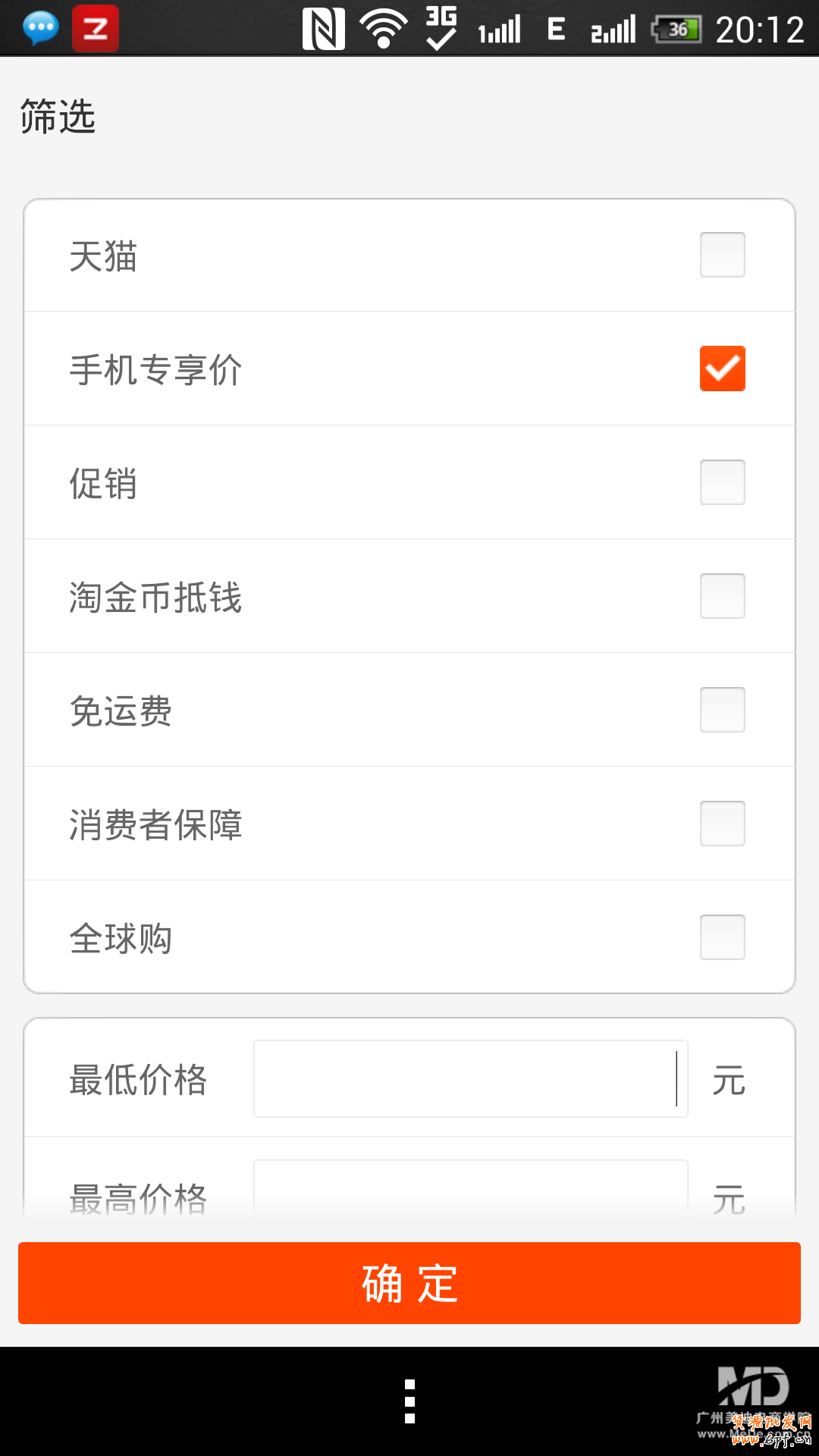This screenshot has width=819, height=1456.
Task: Open the blue messaging app icon
Action: (39, 29)
